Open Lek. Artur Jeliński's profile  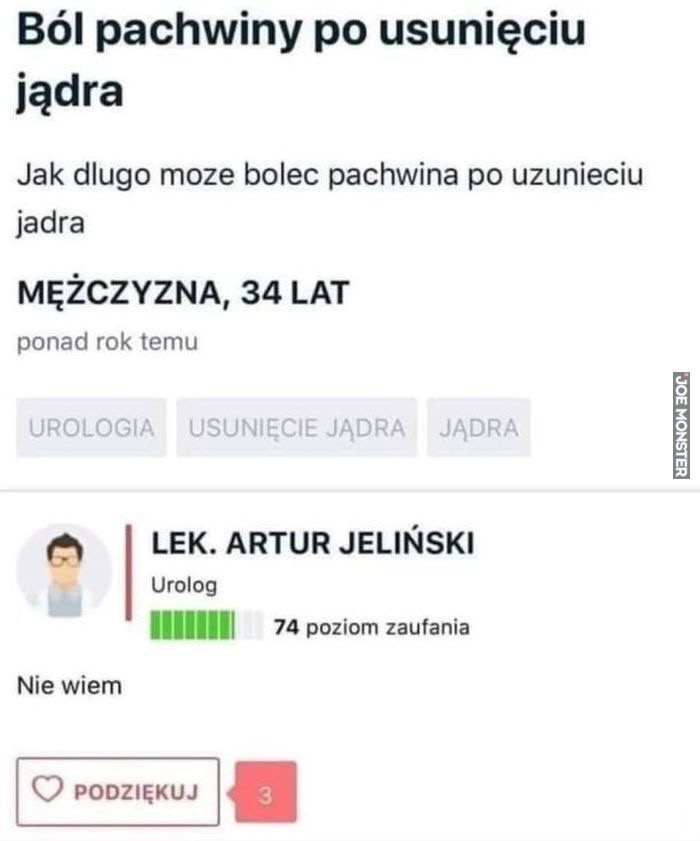click(312, 543)
